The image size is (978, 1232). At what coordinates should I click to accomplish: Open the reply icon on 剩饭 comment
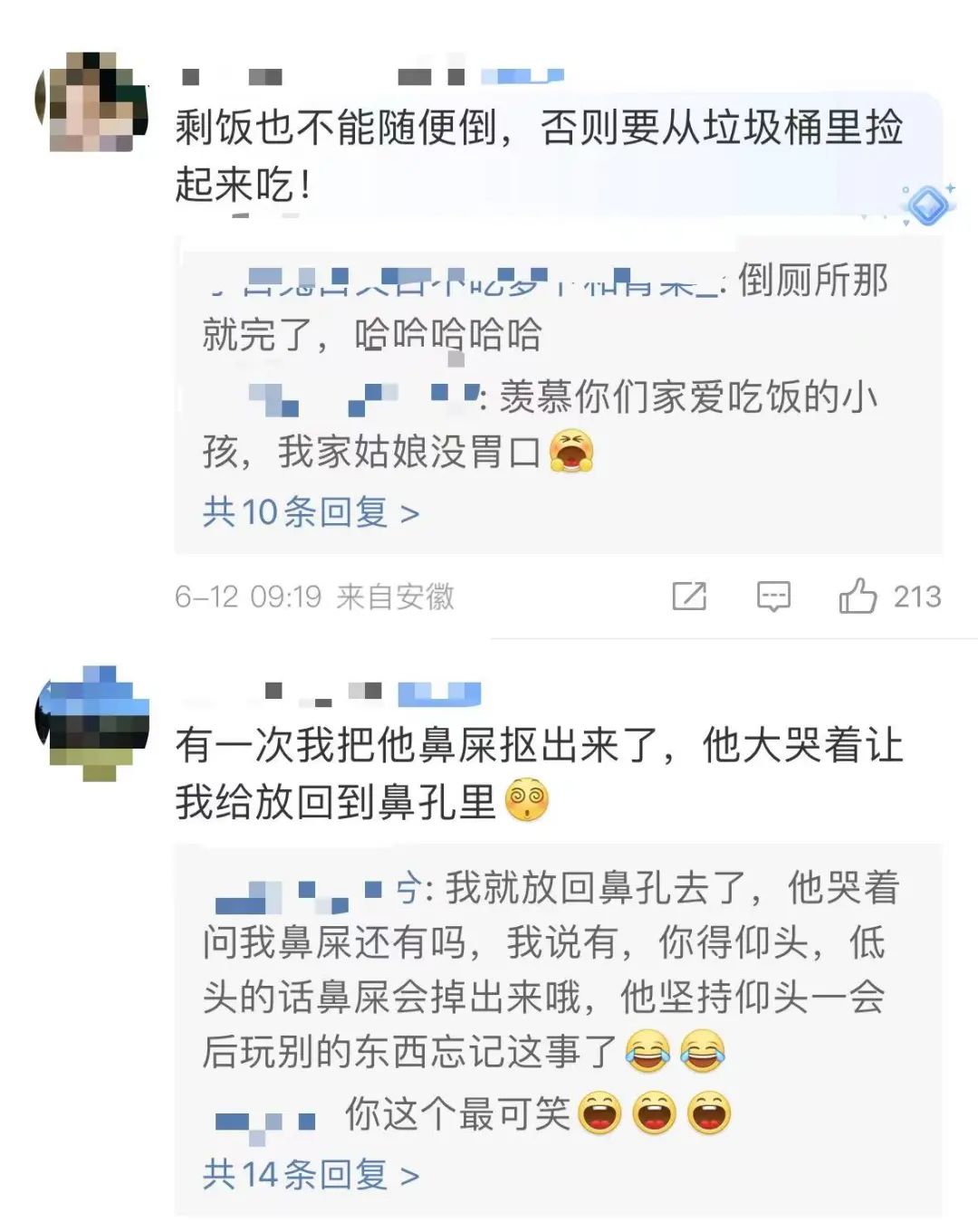(773, 597)
